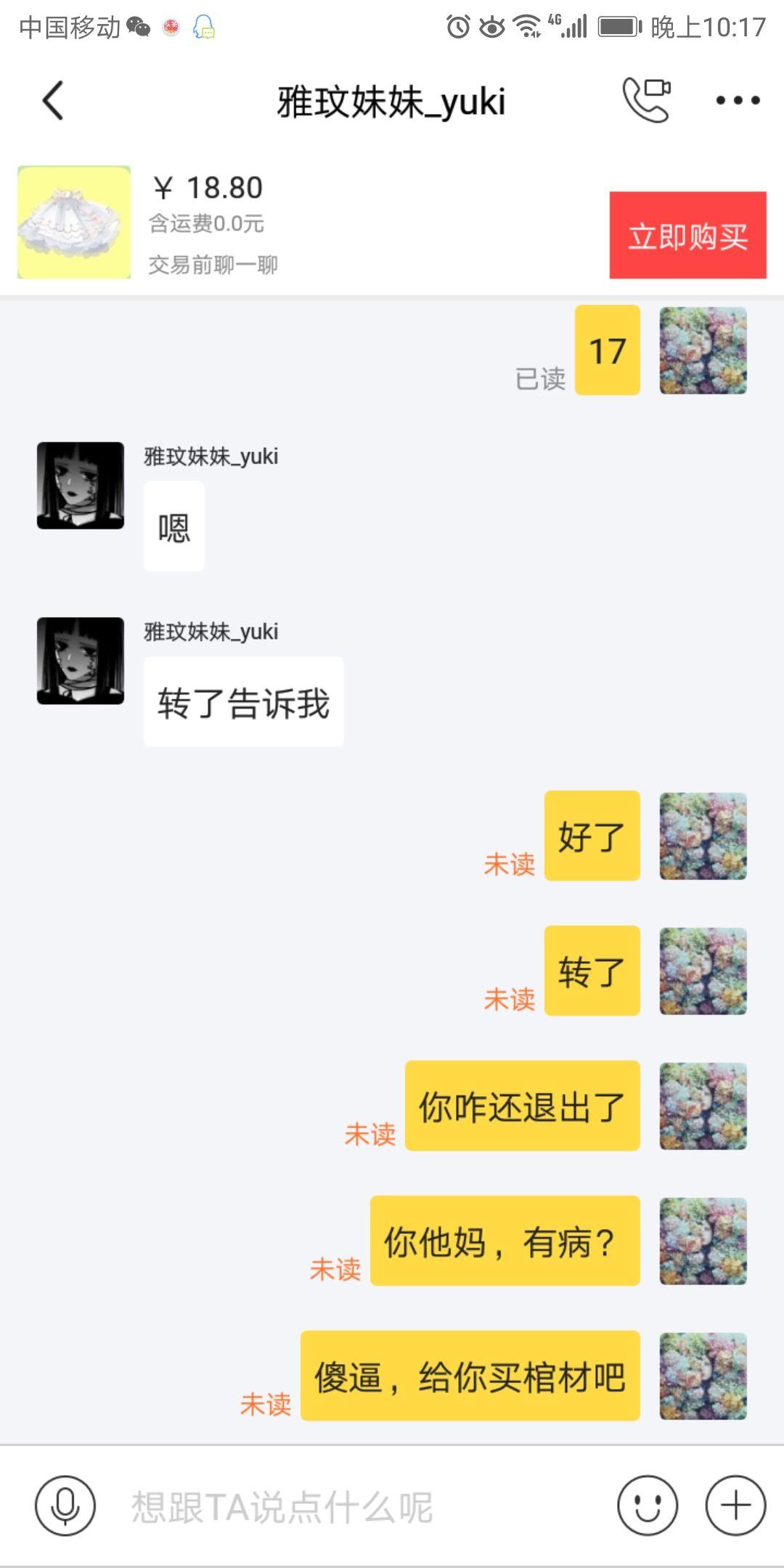Open the three-dot overflow menu
This screenshot has width=784, height=1568.
point(737,100)
